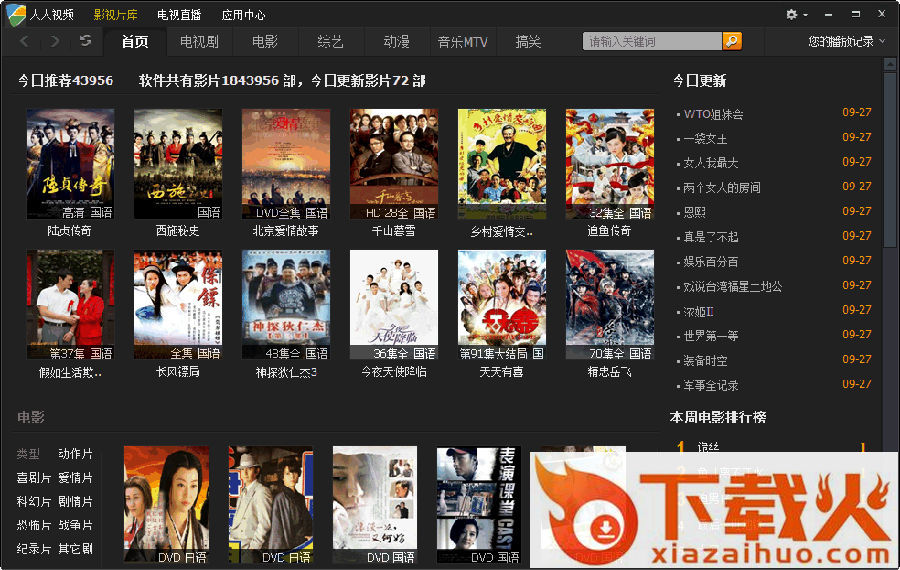Tap the orange search magnifier button
This screenshot has height=570, width=900.
[x=732, y=41]
